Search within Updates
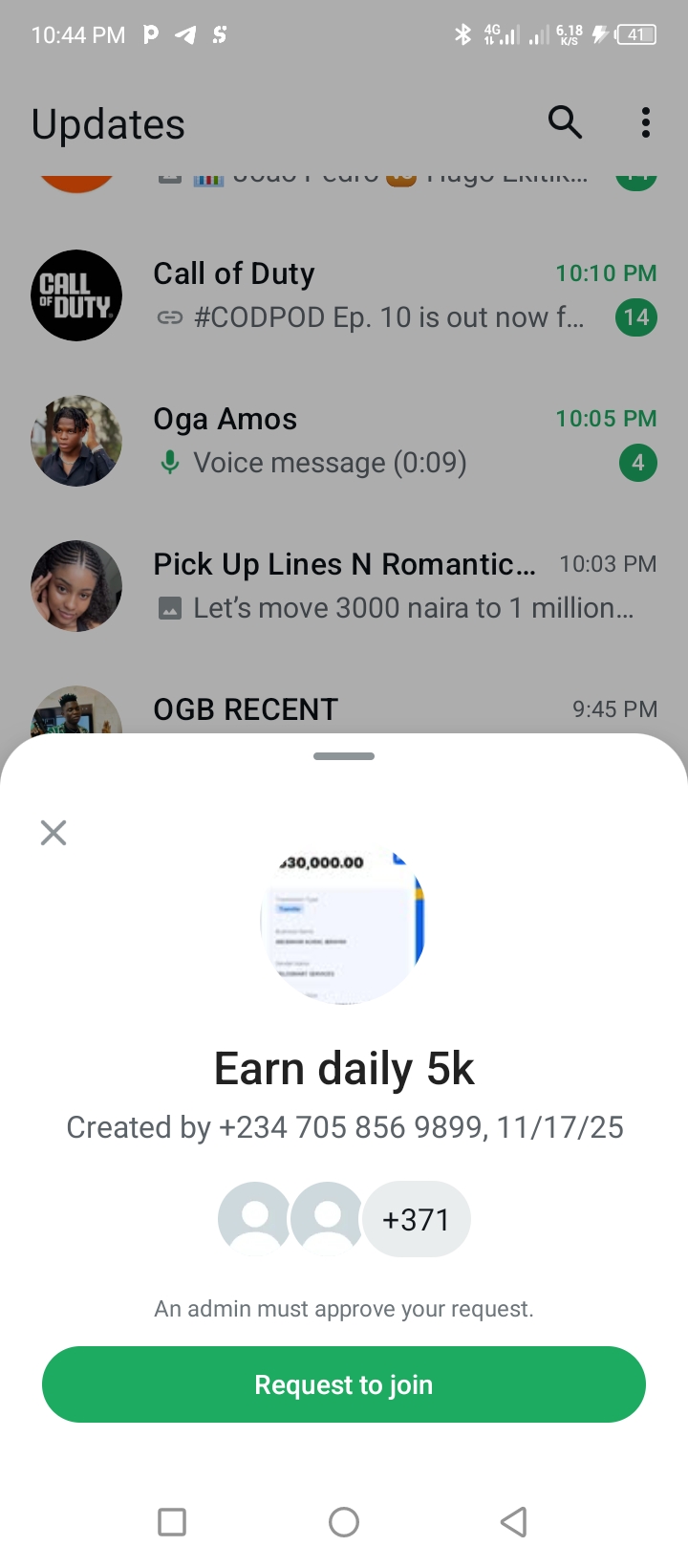 565,122
